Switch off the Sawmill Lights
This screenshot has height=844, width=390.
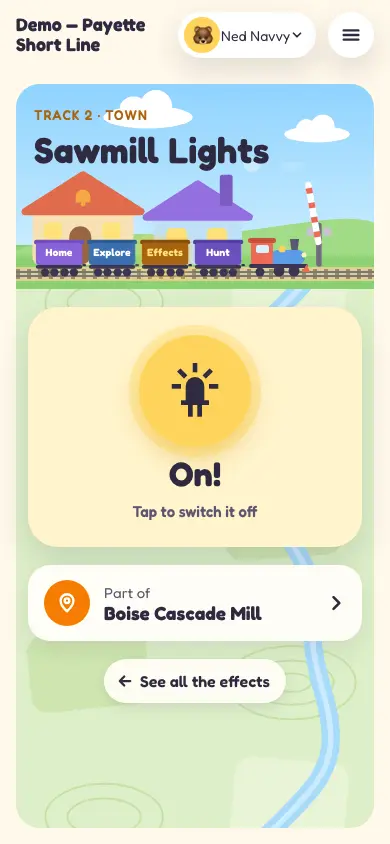click(195, 427)
